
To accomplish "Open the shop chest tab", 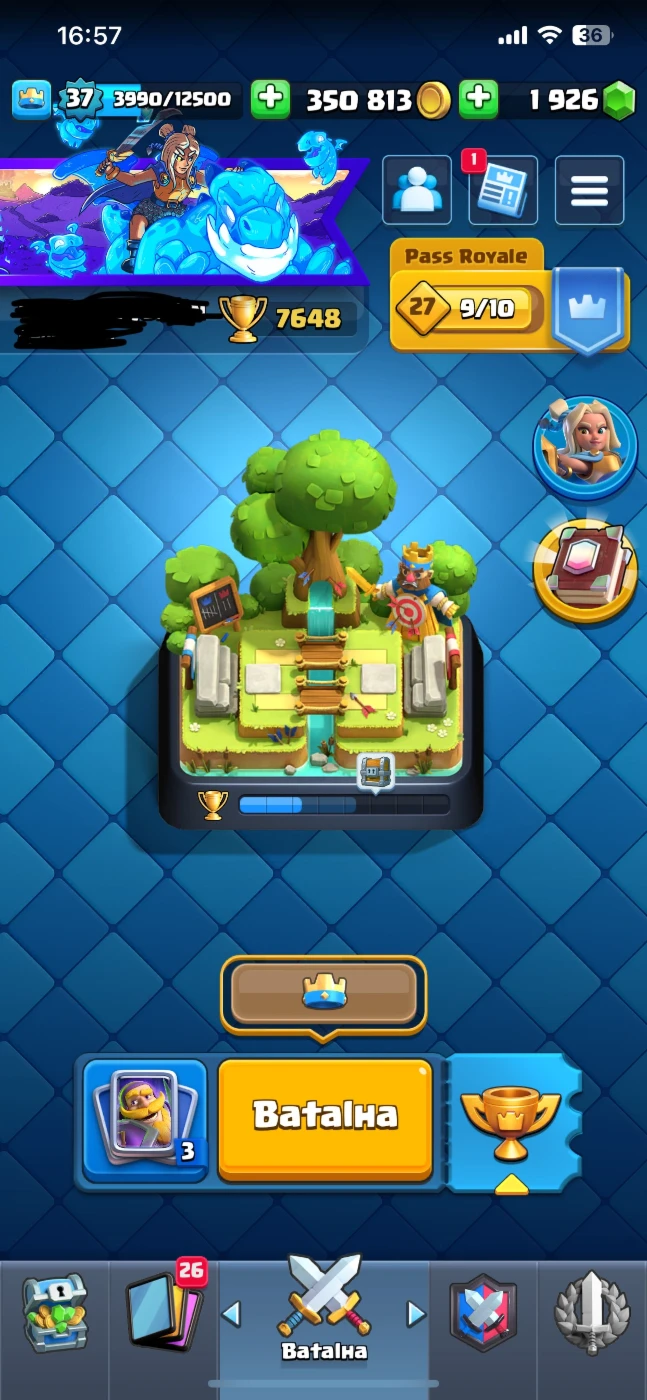I will click(55, 1313).
